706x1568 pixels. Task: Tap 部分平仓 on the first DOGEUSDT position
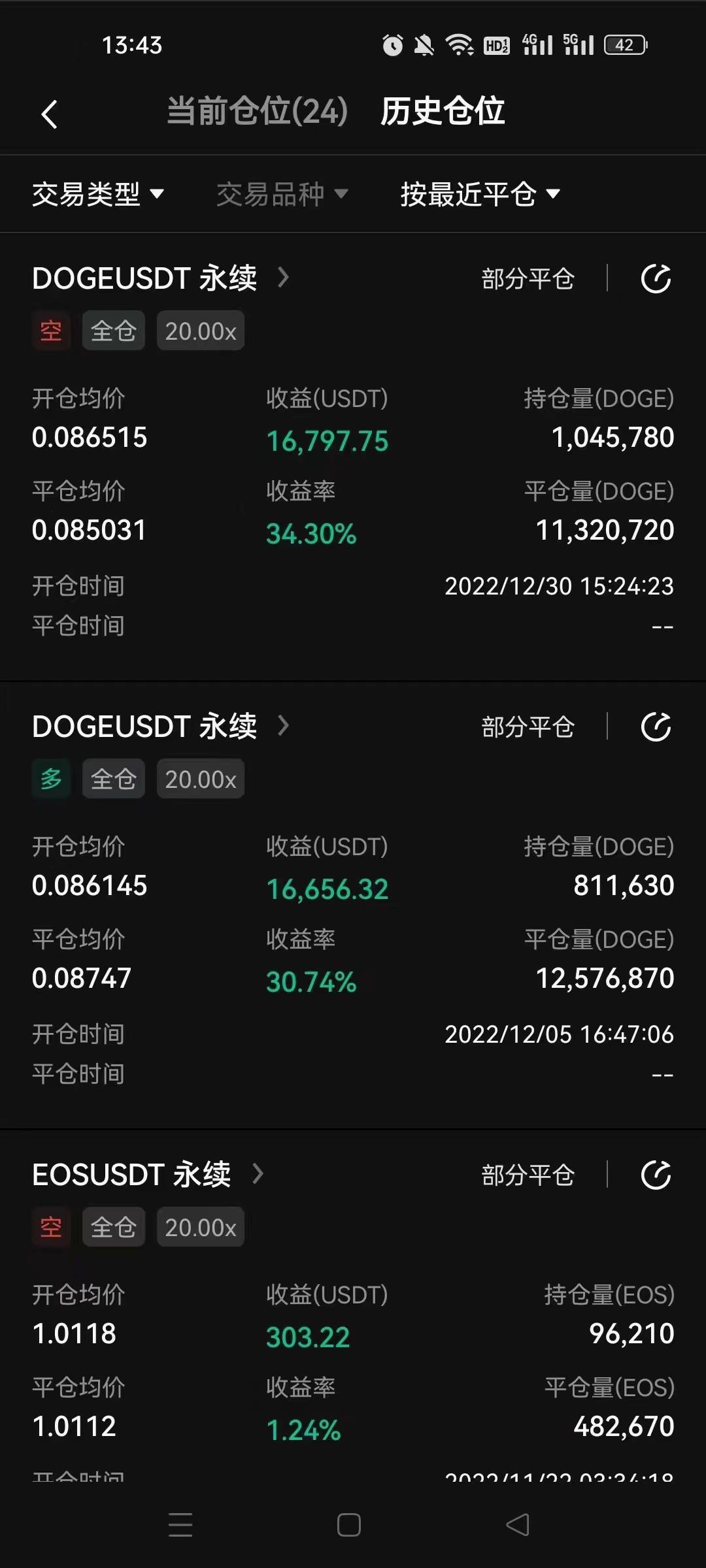tap(527, 277)
